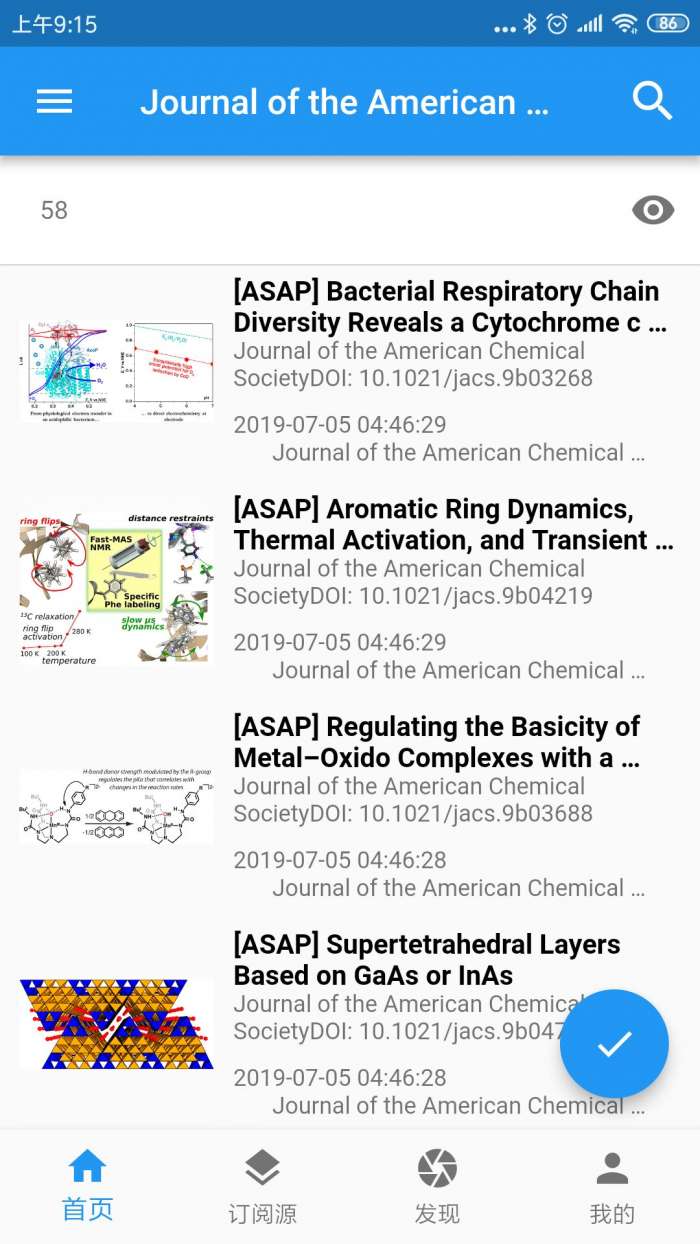Open the Regulating the Basicity article
The image size is (700, 1244).
[x=437, y=742]
